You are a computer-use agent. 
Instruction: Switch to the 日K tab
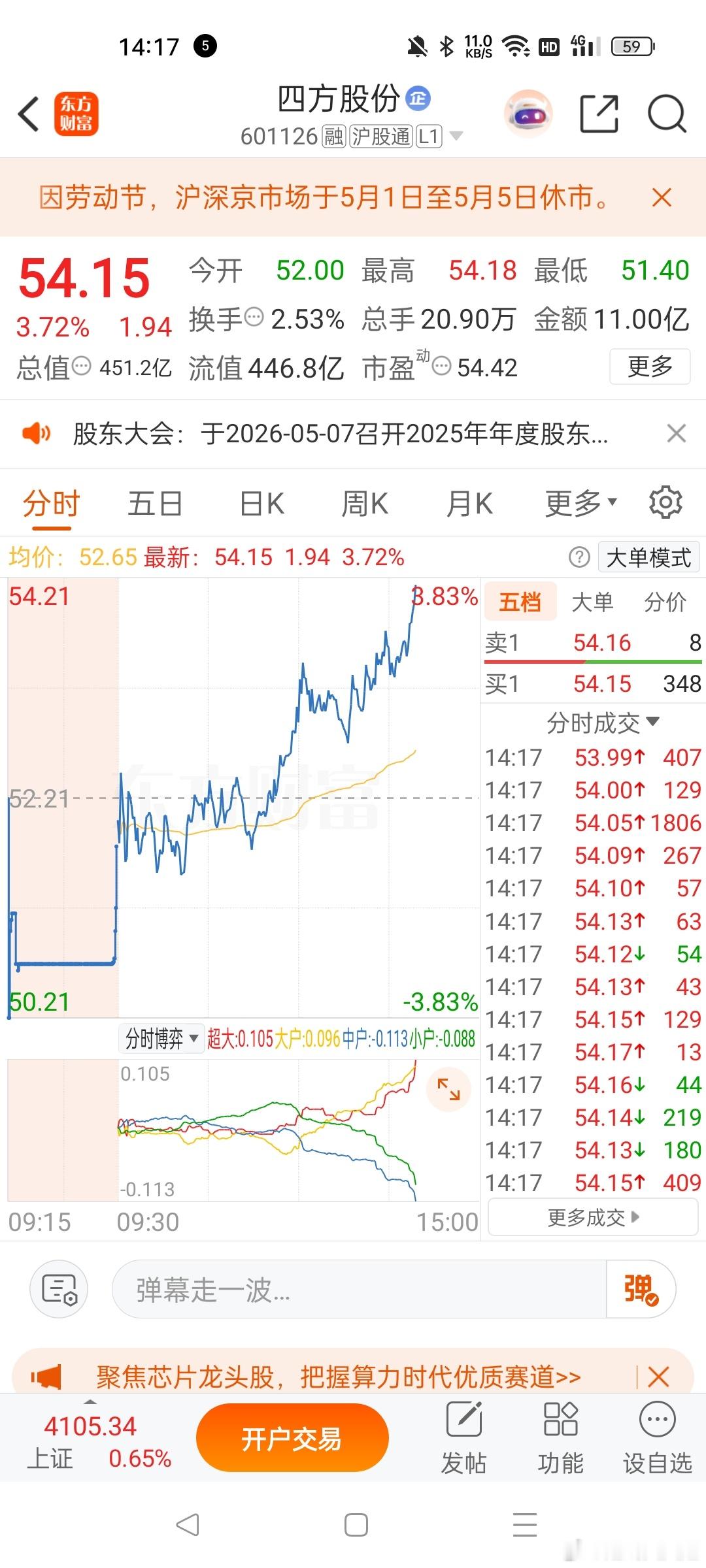260,502
